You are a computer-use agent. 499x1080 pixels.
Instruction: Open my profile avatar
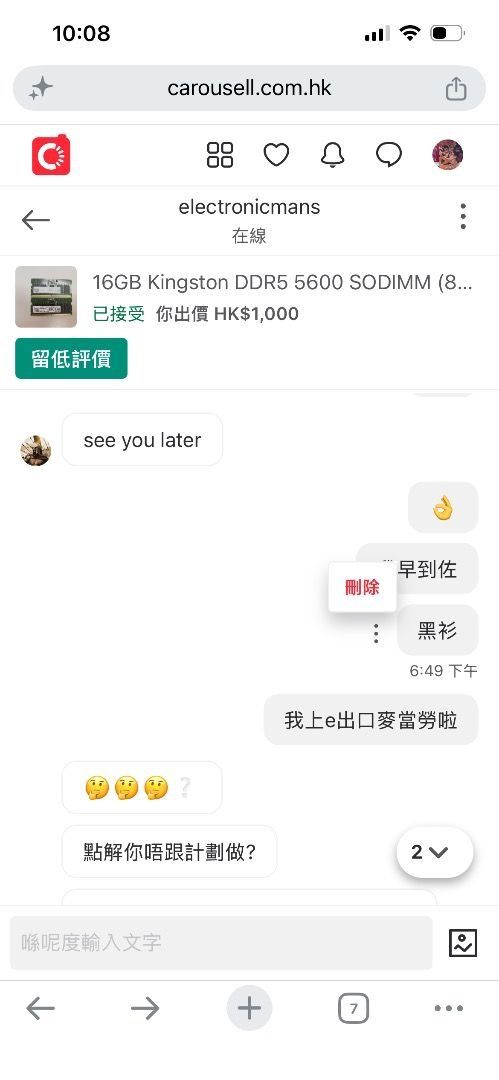pos(447,155)
